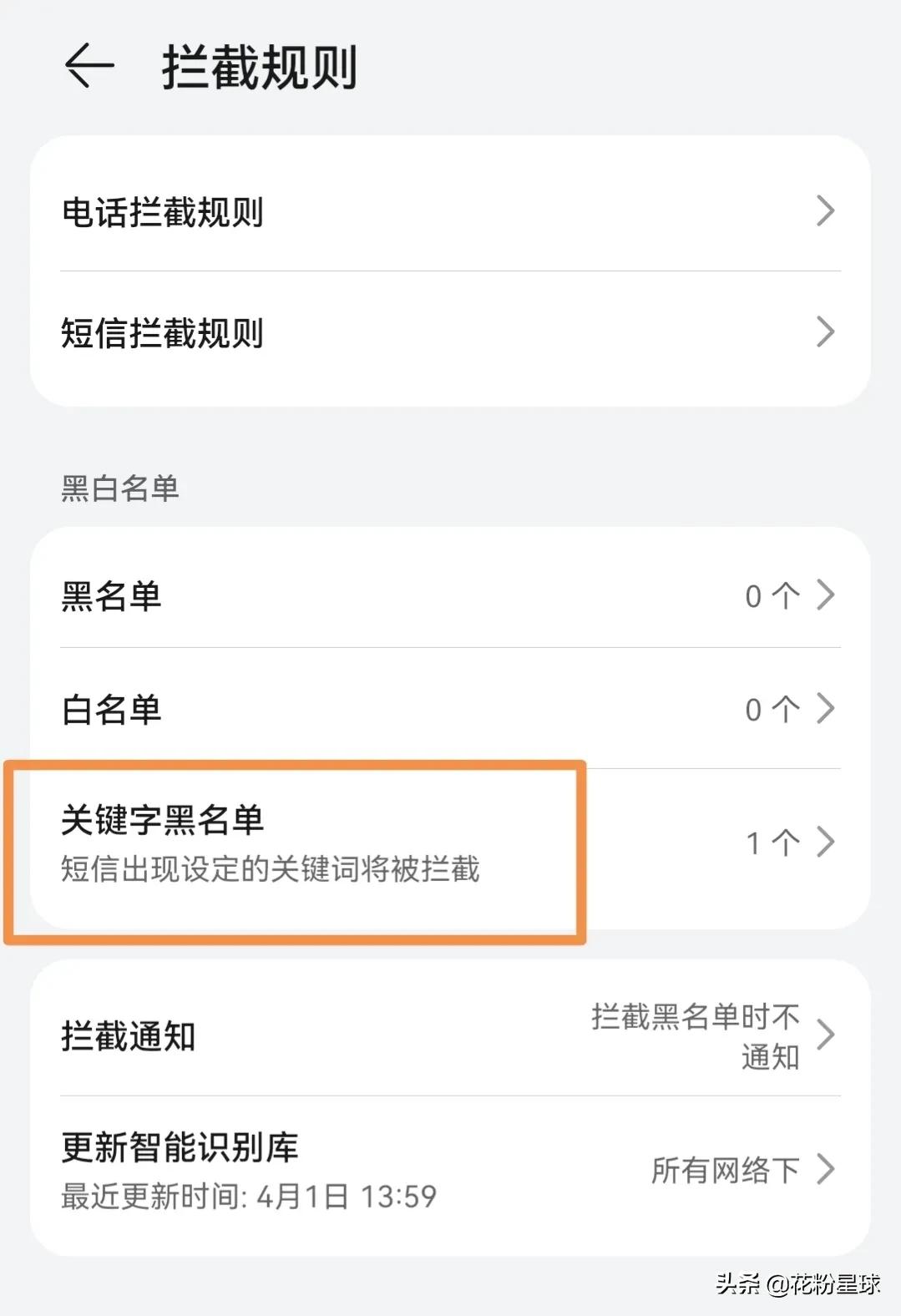Tap the chevron beside the whitelist count
Viewport: 901px width, 1316px height.
coord(826,709)
